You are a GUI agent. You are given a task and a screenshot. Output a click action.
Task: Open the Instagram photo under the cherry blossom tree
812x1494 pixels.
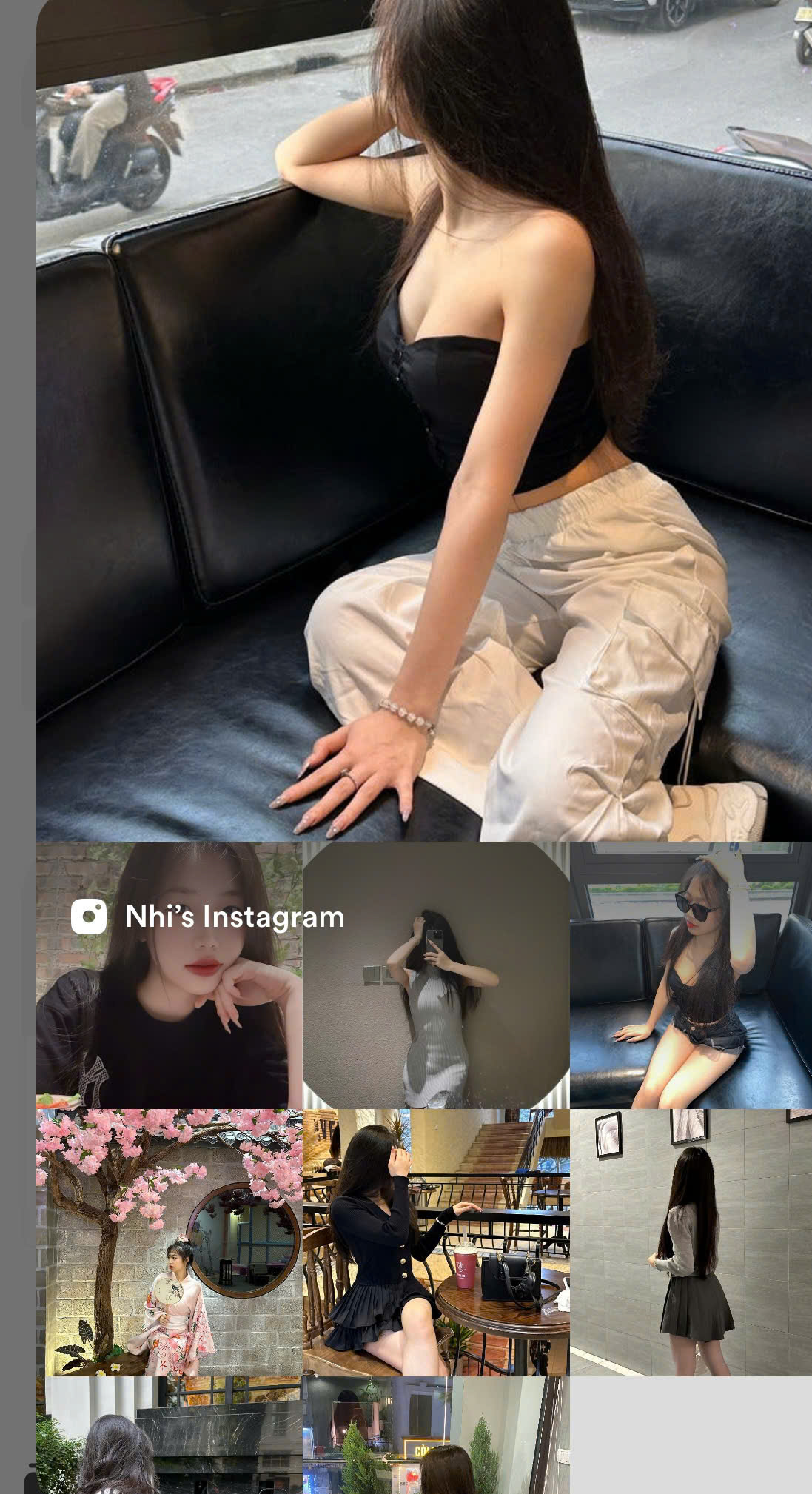169,1242
